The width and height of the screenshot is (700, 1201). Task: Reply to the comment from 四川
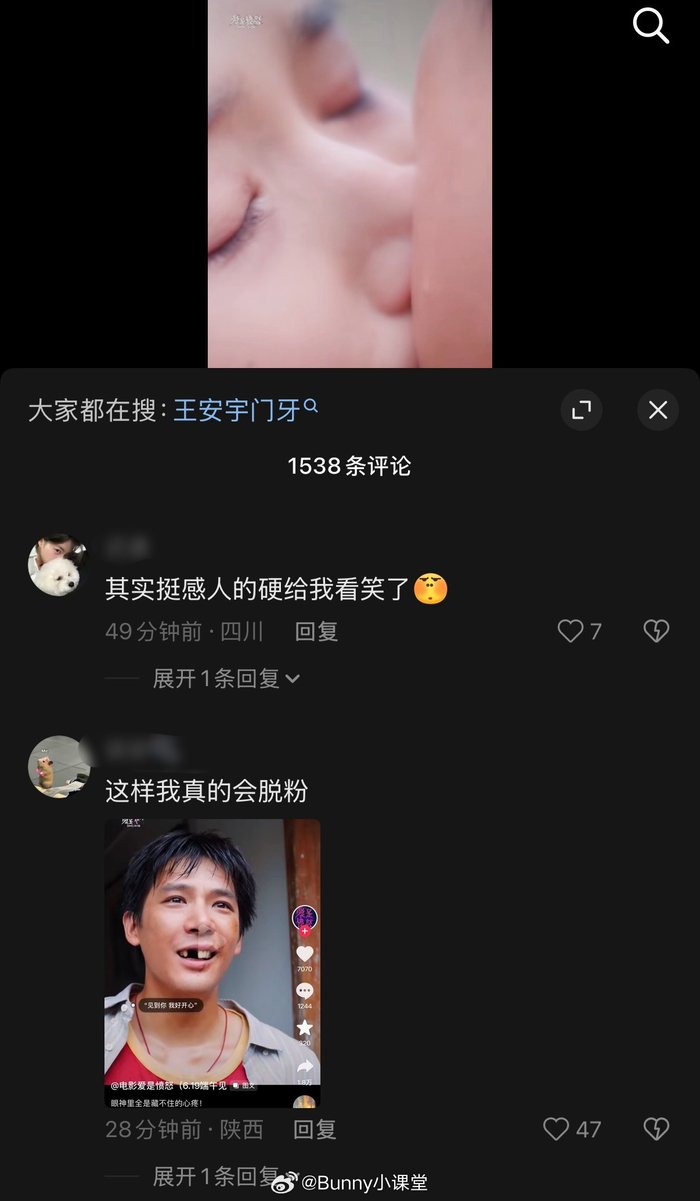(x=316, y=631)
